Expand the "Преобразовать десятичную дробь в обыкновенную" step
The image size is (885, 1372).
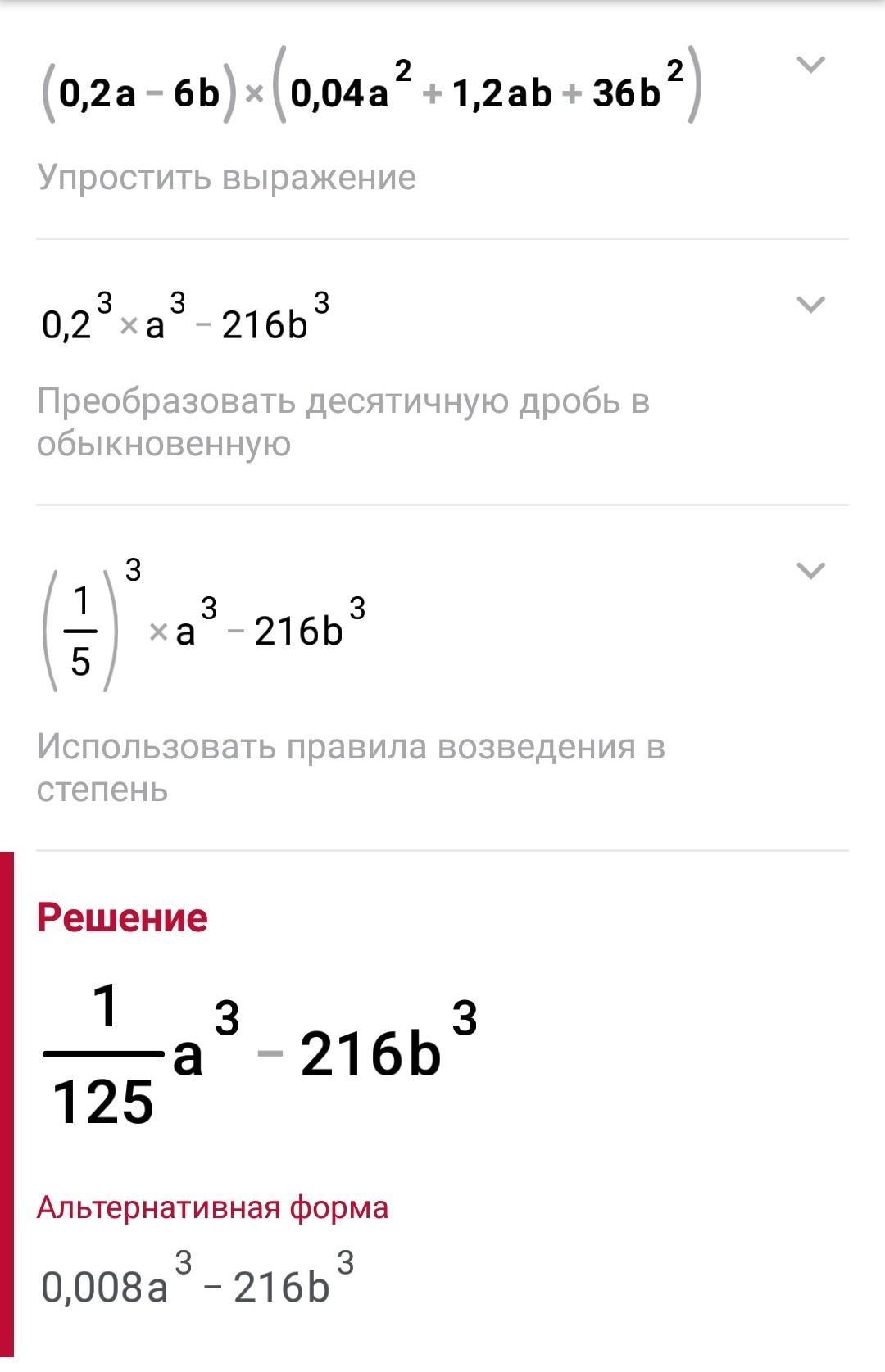(x=810, y=305)
